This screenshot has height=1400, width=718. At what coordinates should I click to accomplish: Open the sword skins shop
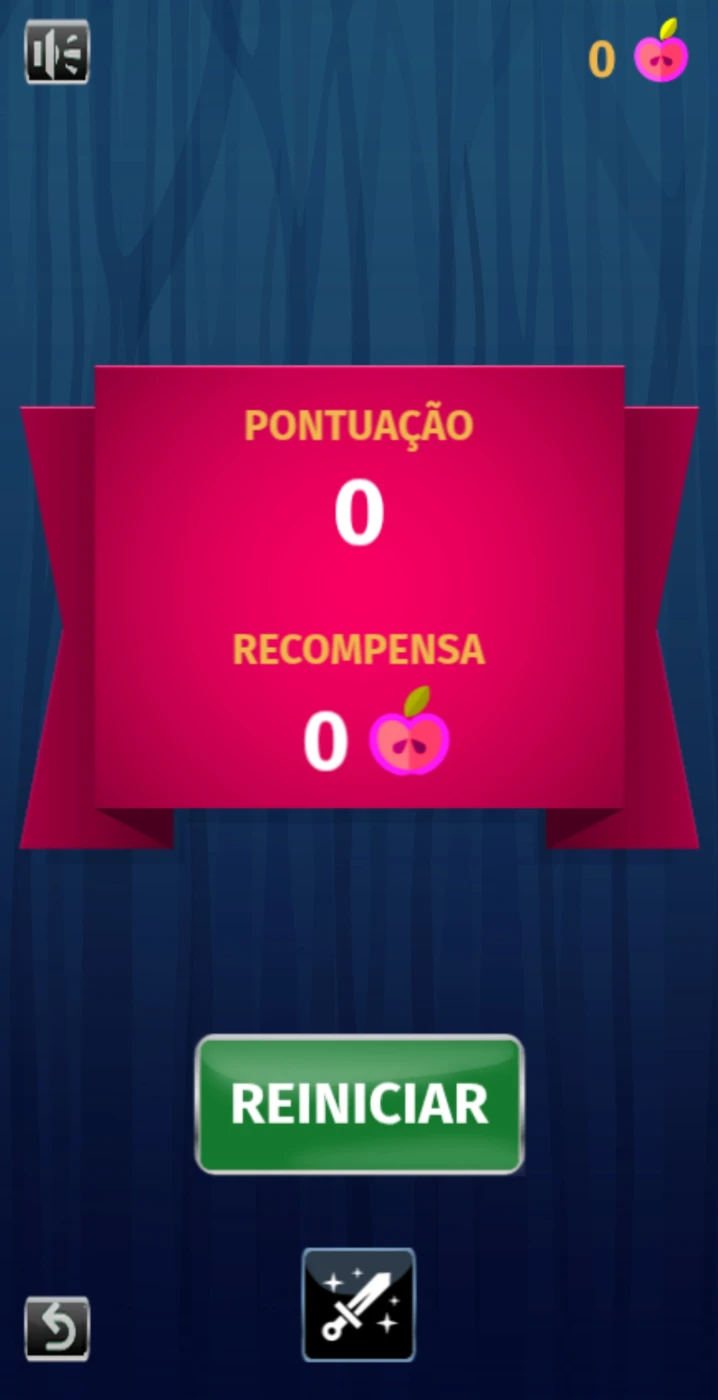[359, 1305]
